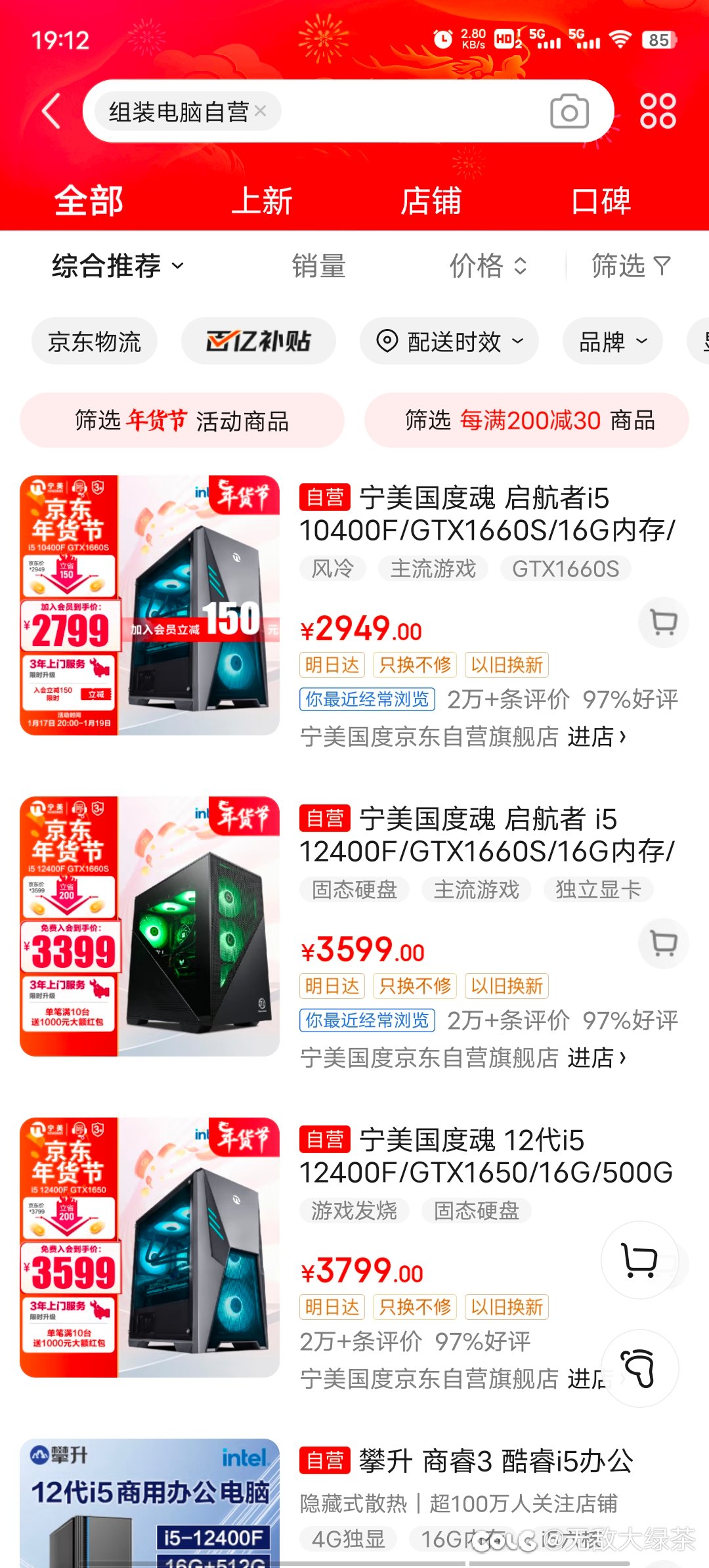
Task: Go back using the top-left arrow
Action: (51, 111)
